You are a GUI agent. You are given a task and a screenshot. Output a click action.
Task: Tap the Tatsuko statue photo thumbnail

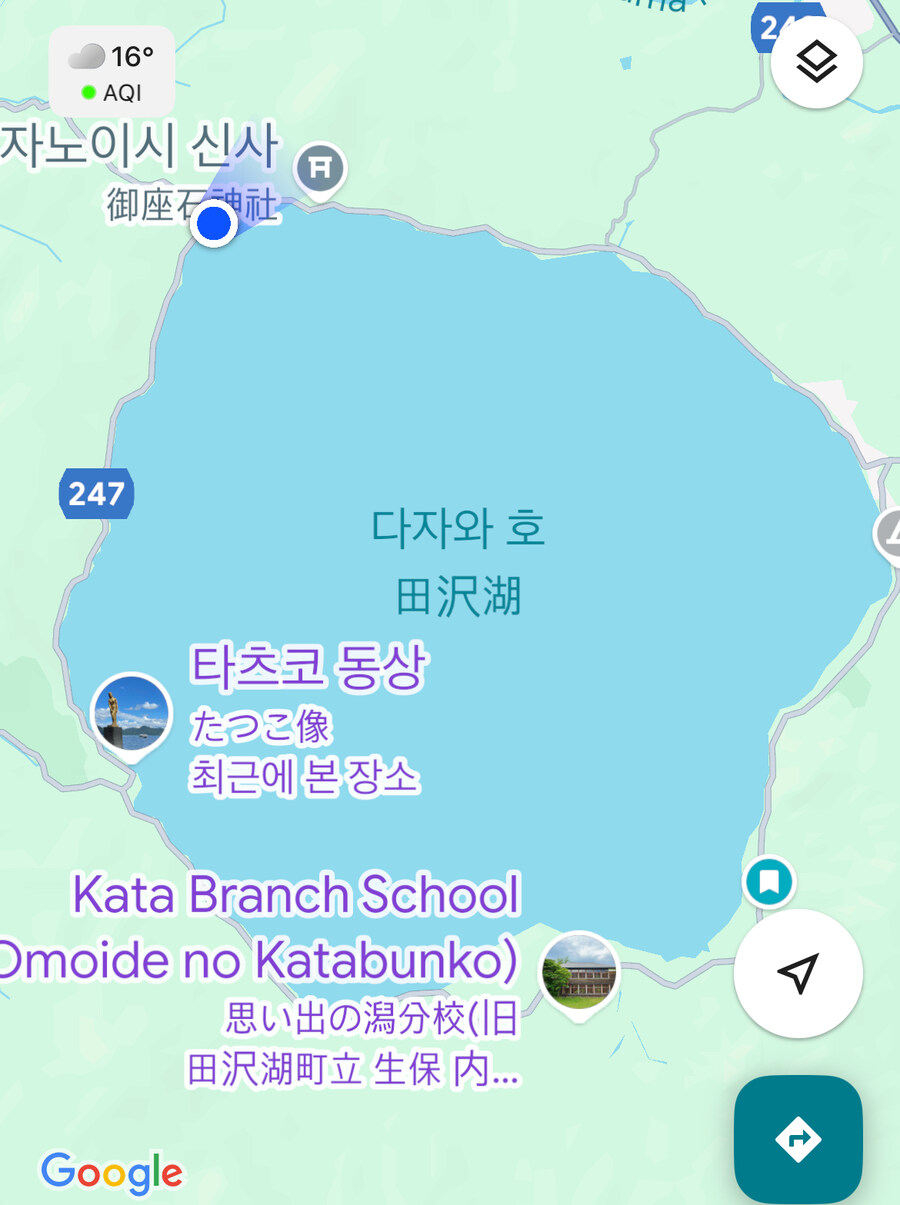point(129,714)
